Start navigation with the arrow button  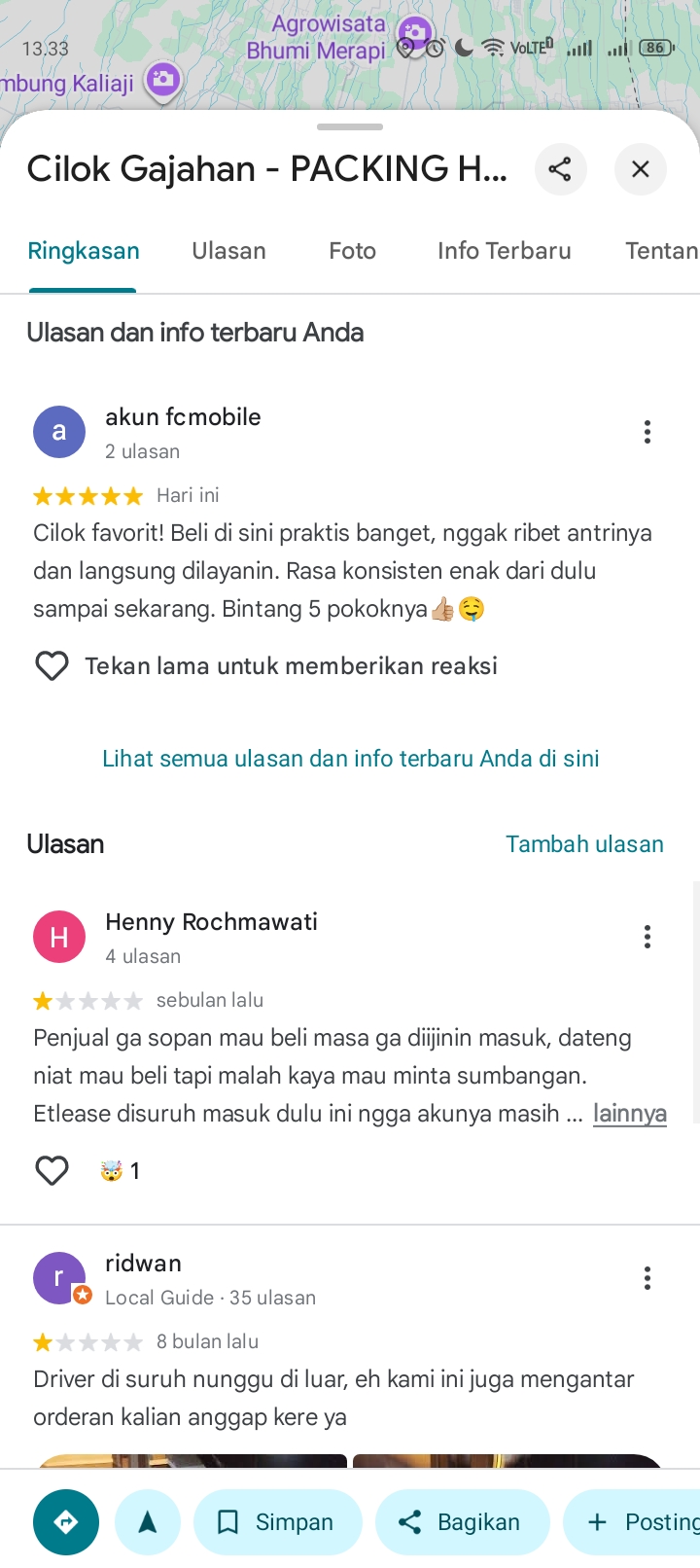tap(148, 1522)
